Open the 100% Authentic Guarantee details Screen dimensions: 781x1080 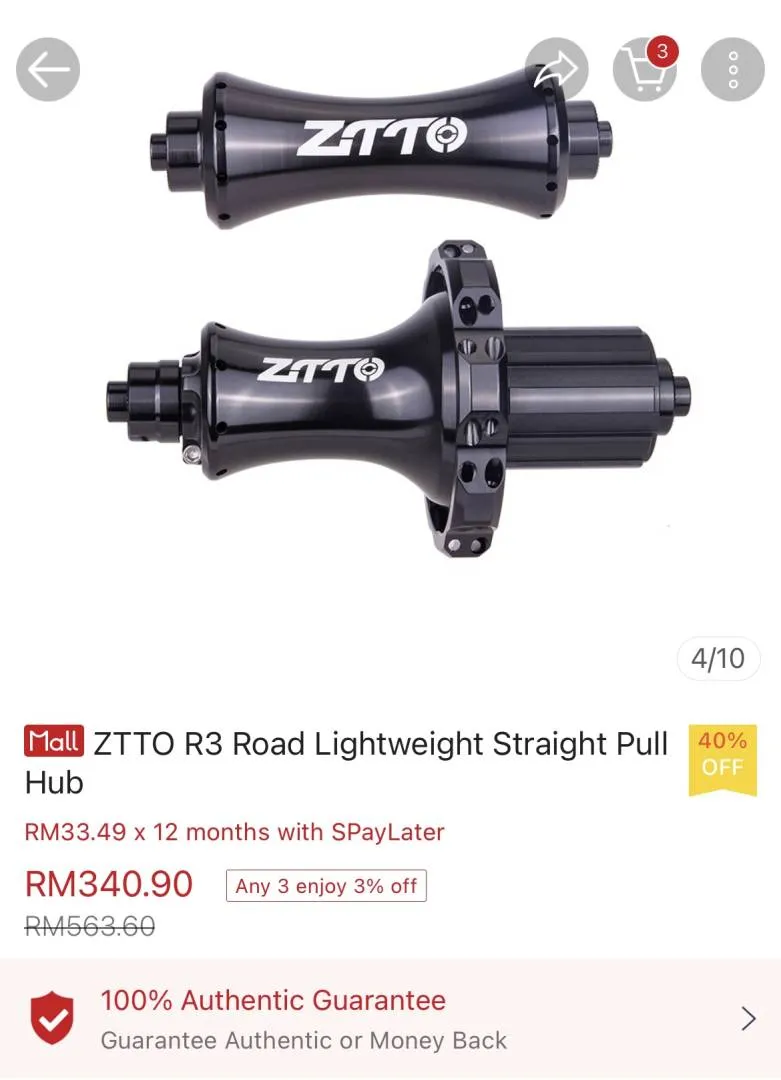tap(390, 1020)
